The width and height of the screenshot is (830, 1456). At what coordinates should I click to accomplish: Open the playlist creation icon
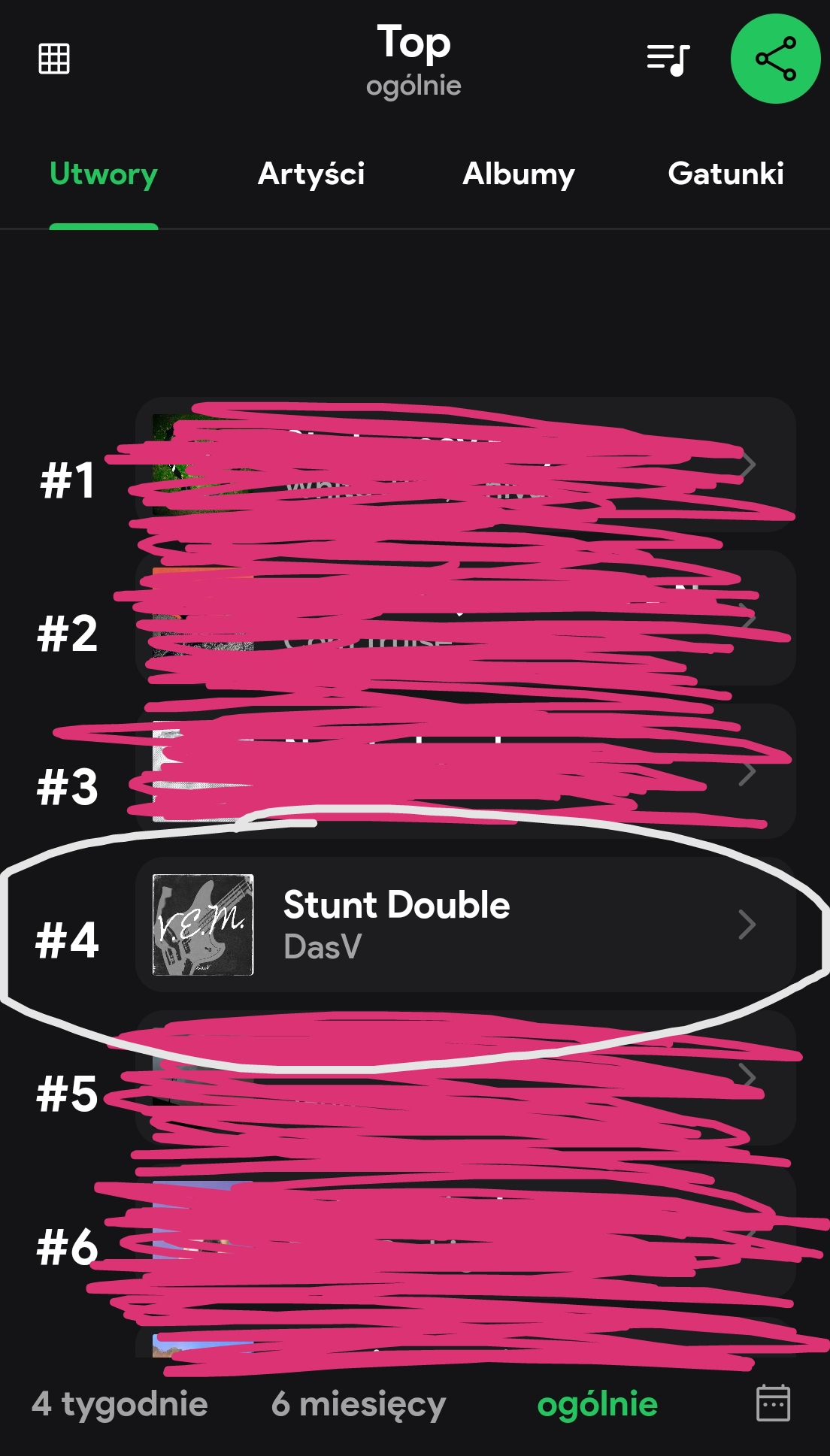668,59
